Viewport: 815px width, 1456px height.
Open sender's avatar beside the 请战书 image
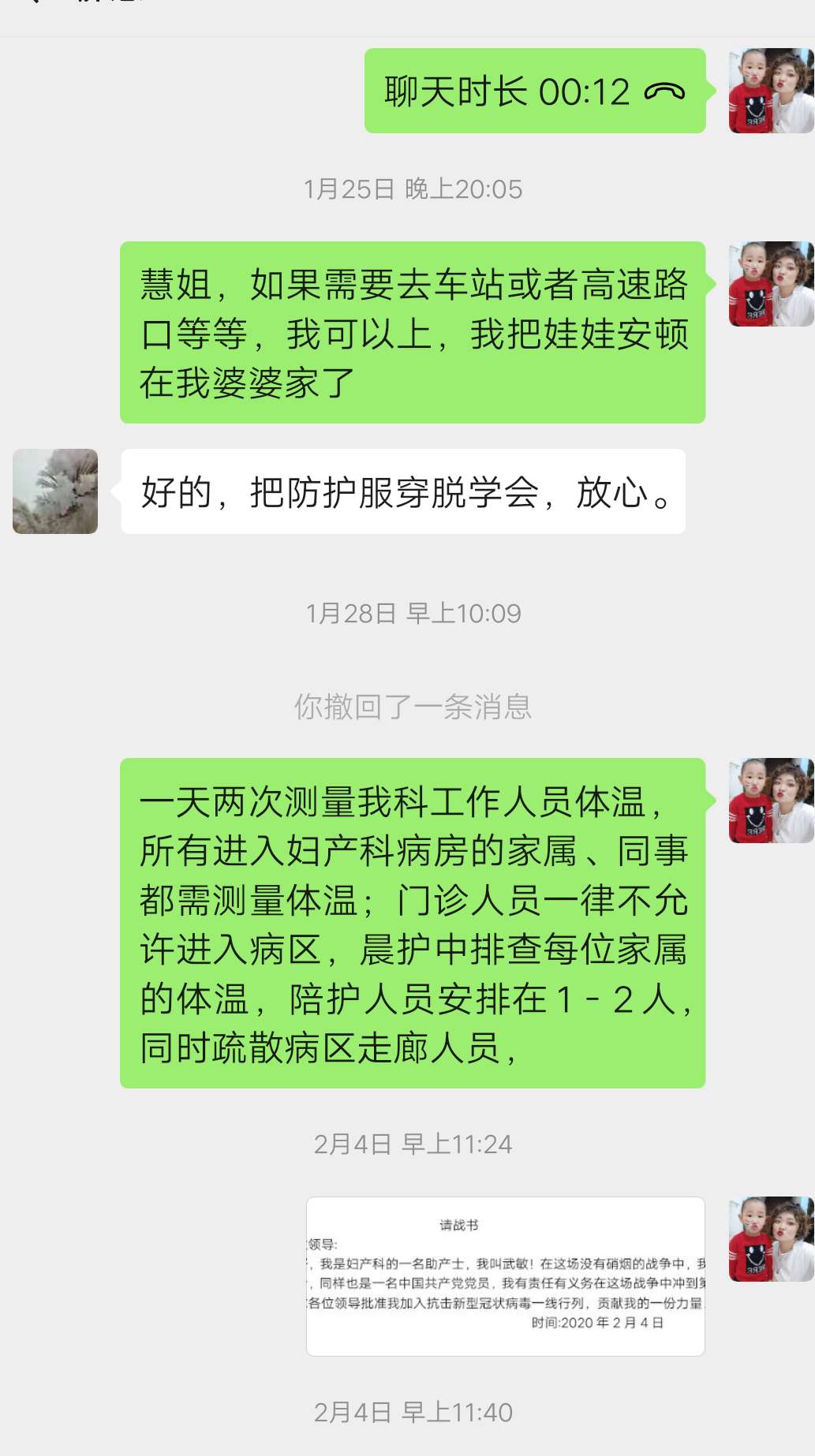coord(771,1239)
